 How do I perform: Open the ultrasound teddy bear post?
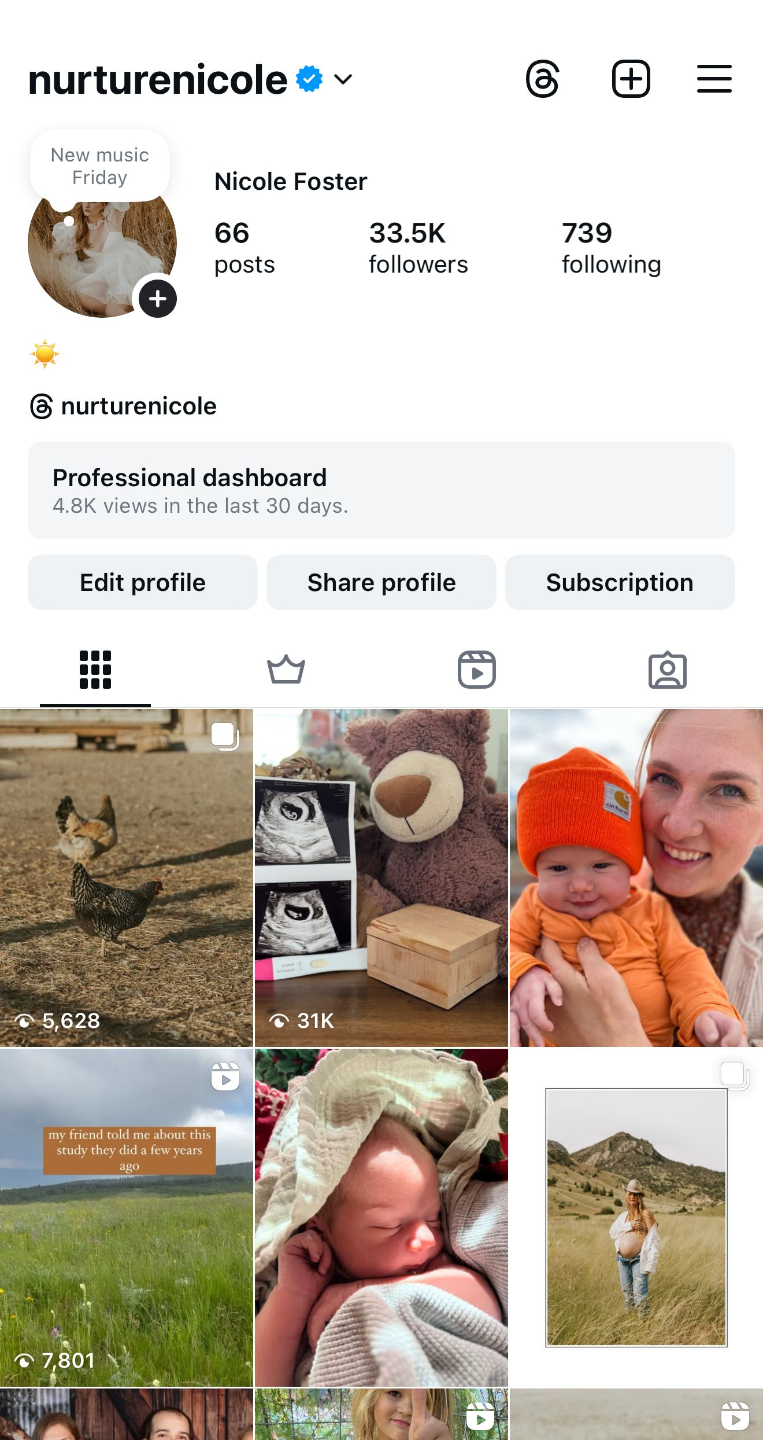click(x=381, y=877)
